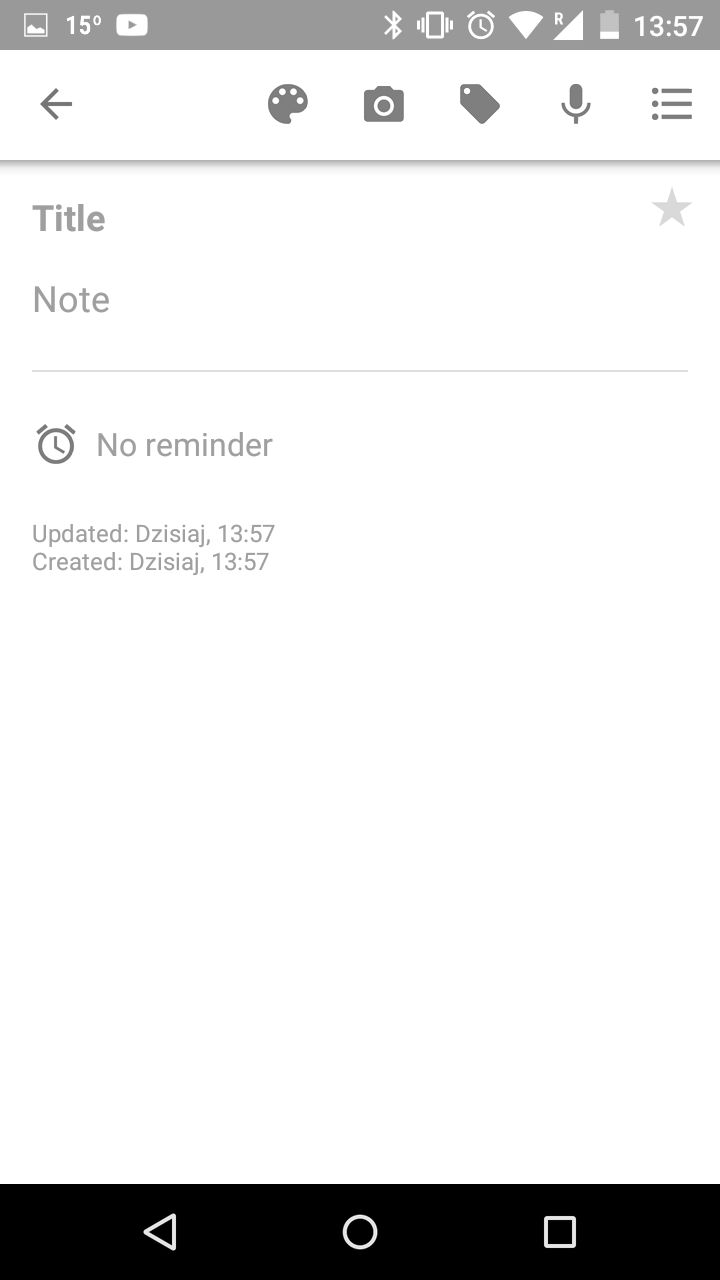720x1280 pixels.
Task: Add a label using the tag icon
Action: pyautogui.click(x=480, y=104)
